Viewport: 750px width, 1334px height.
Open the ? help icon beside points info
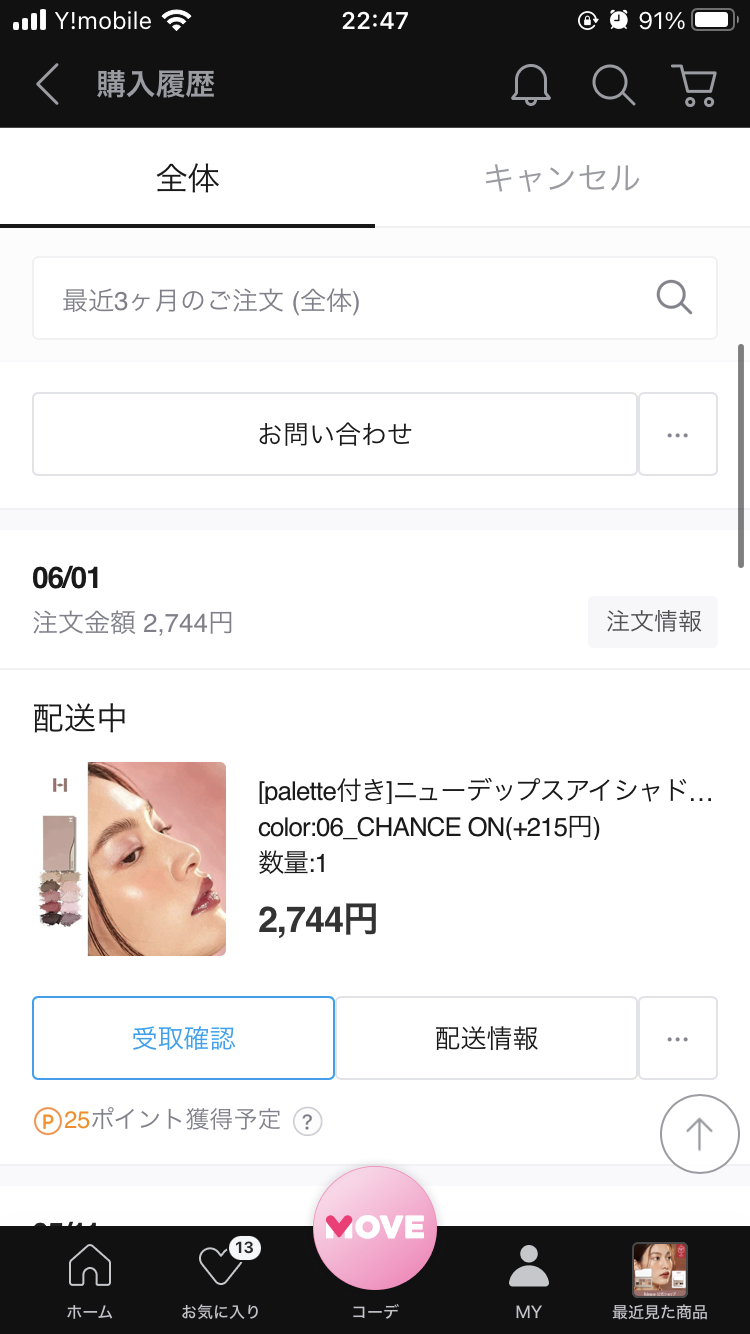[x=307, y=1121]
